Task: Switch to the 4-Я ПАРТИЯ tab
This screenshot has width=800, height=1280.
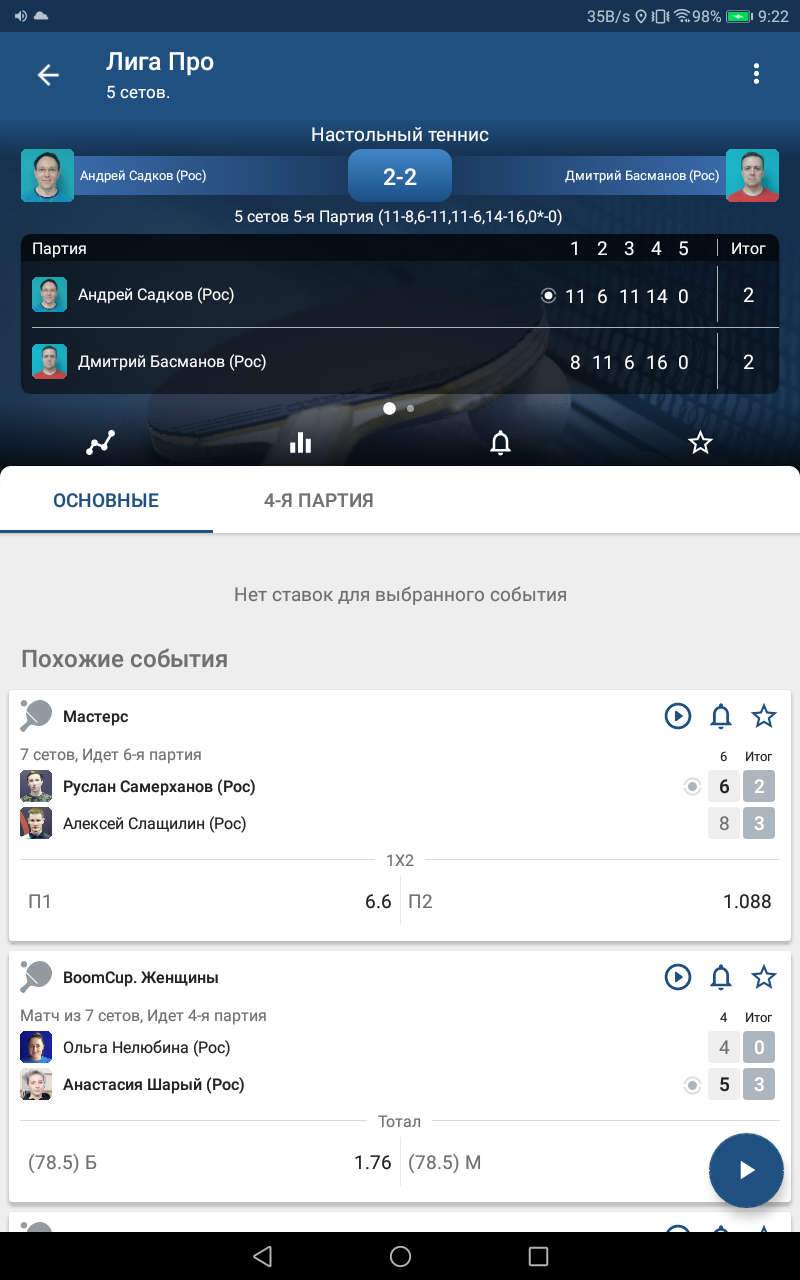Action: (319, 500)
